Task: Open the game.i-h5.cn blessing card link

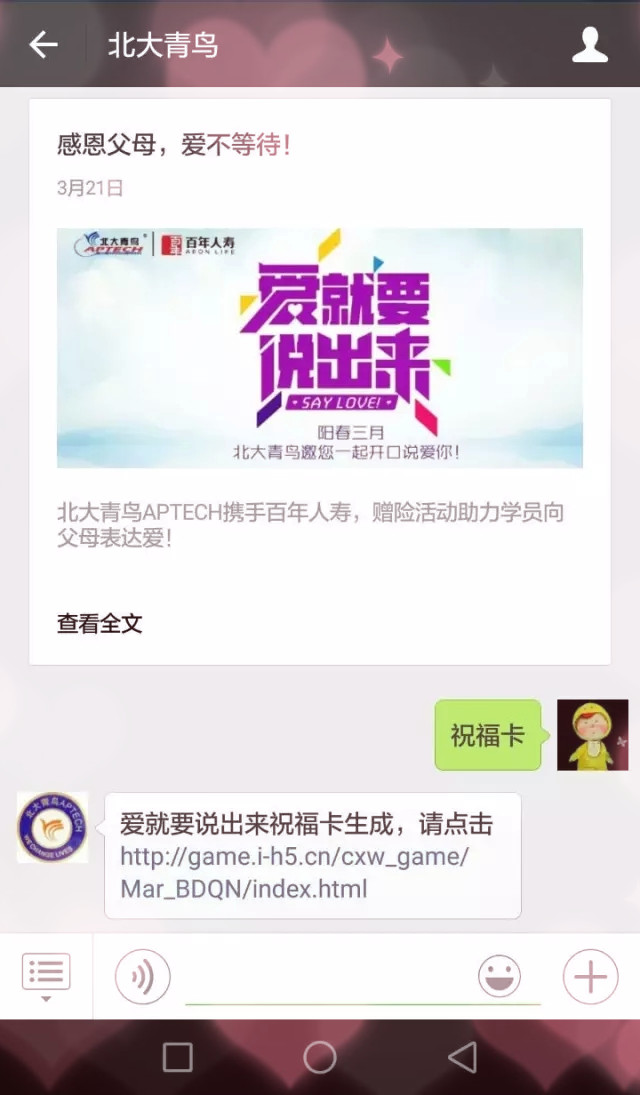Action: coord(294,872)
